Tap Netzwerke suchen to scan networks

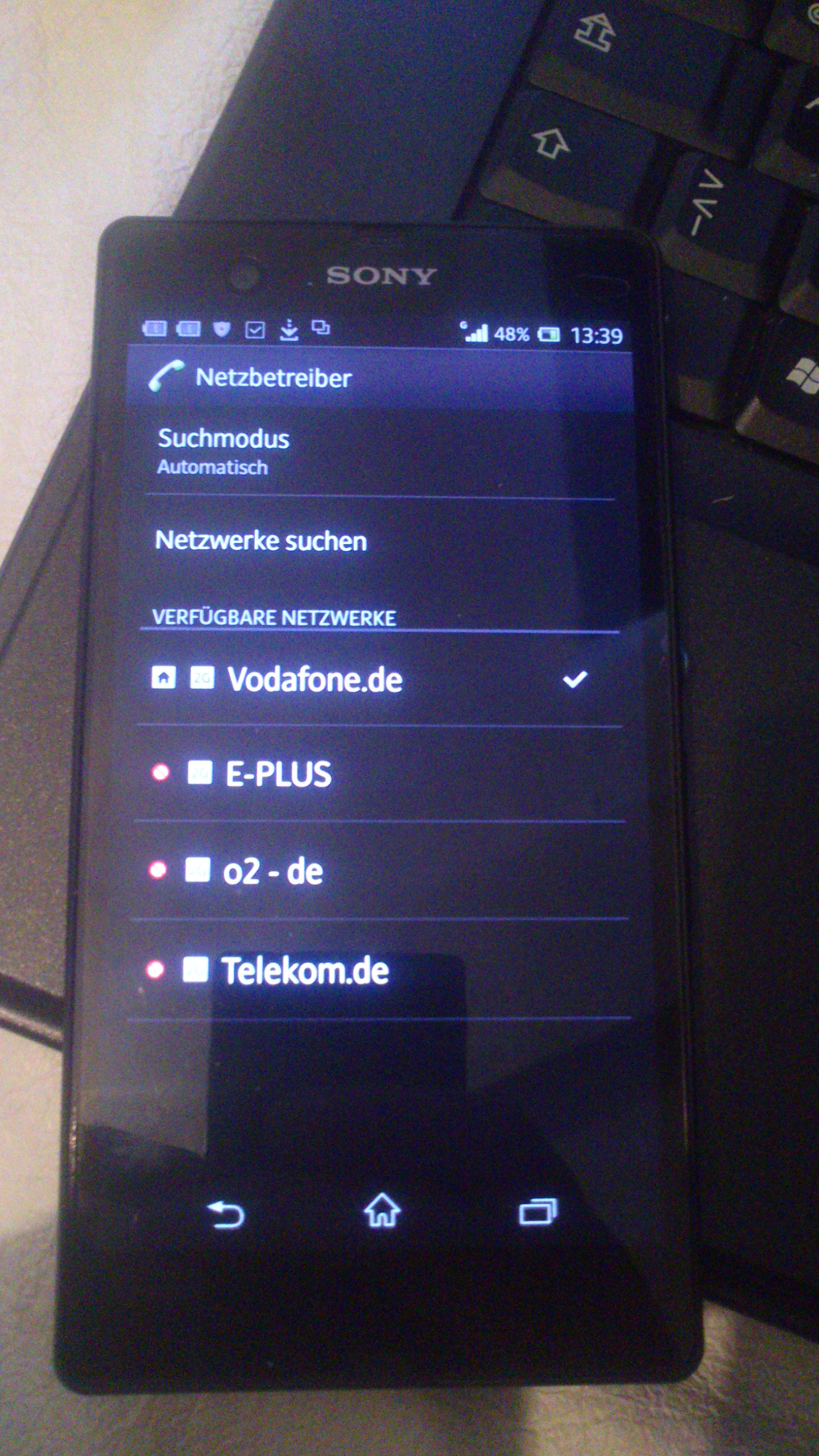tap(380, 540)
